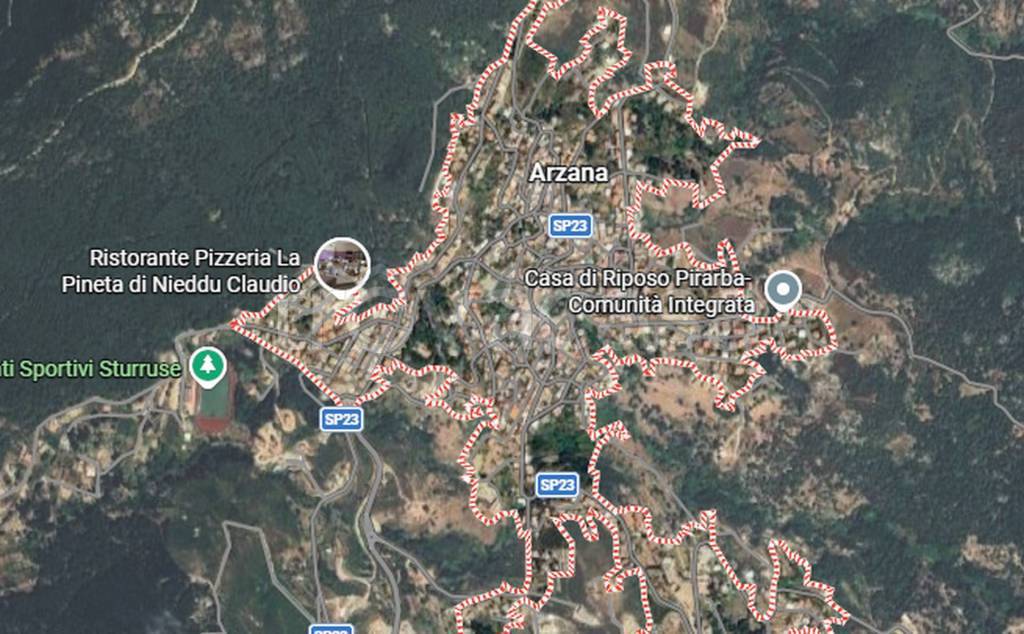Select Casa di Riposo Pirarba pin
The height and width of the screenshot is (634, 1024).
783,291
